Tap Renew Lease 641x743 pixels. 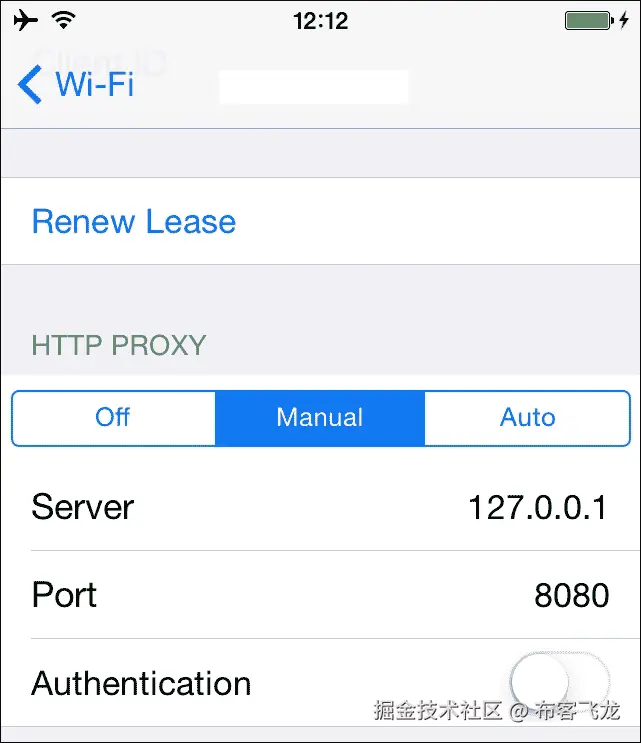134,222
